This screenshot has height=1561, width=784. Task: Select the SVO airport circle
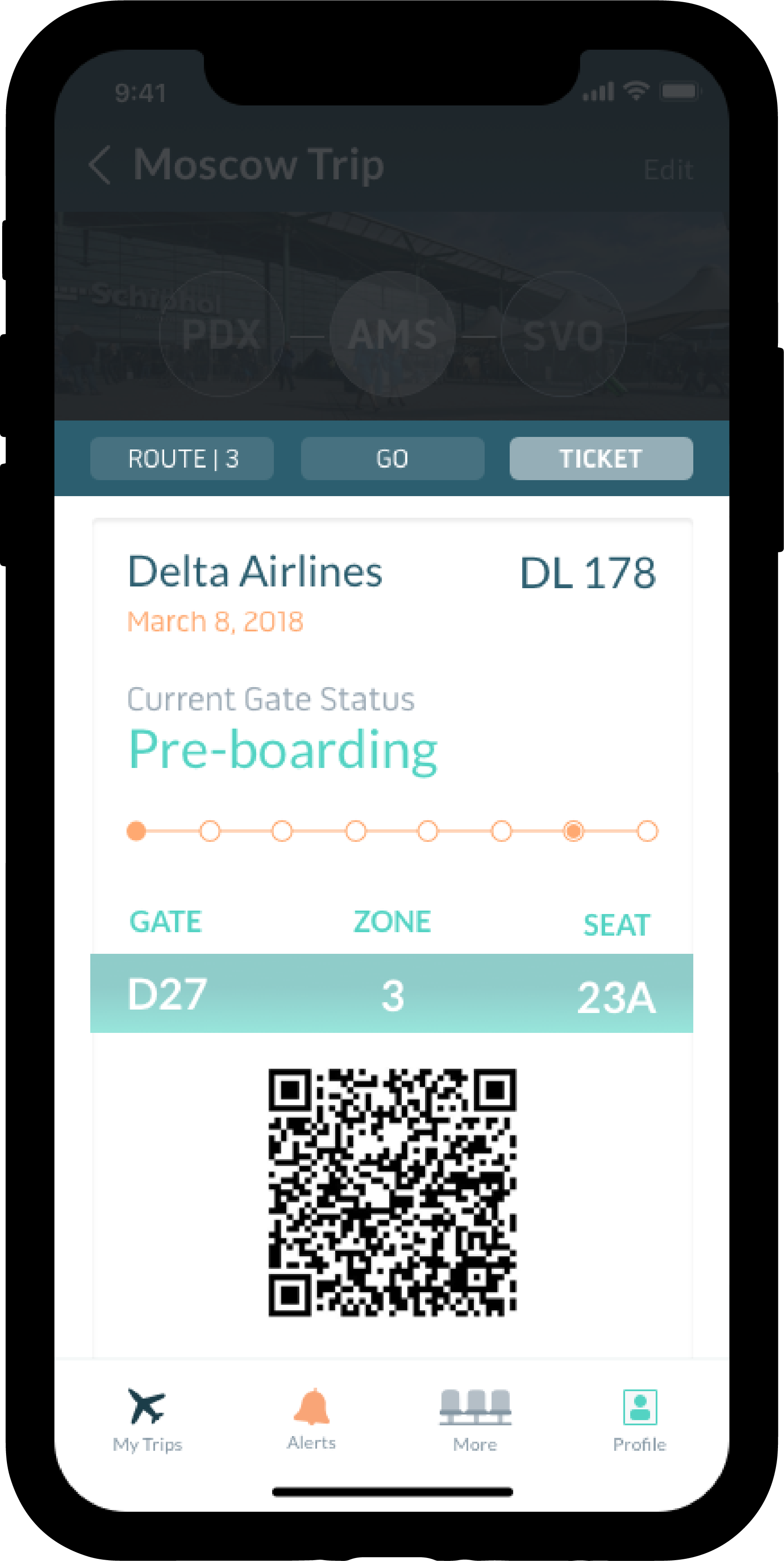pyautogui.click(x=563, y=334)
